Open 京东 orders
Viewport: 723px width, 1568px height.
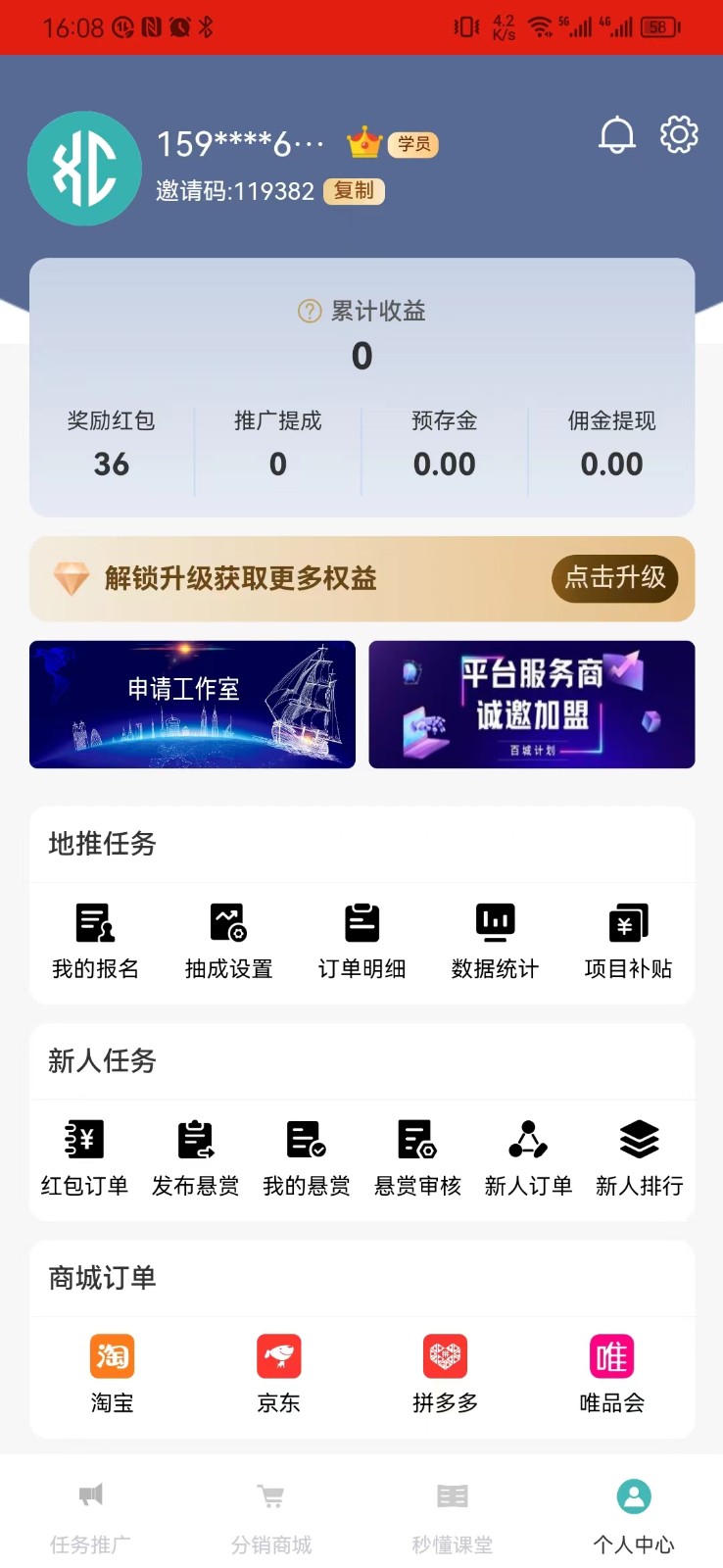pos(278,1374)
